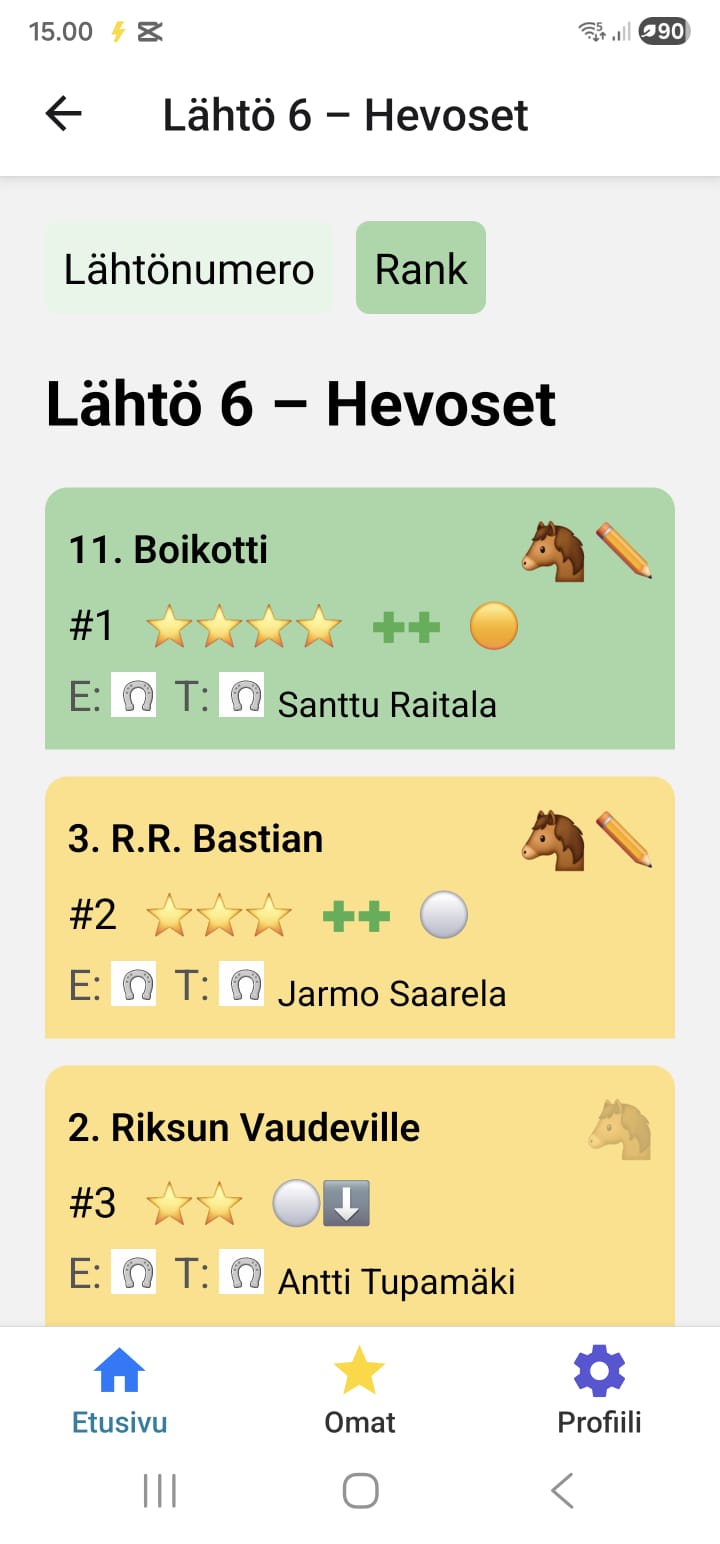Open the Android recent apps button
The width and height of the screenshot is (720, 1544).
coord(159,1489)
